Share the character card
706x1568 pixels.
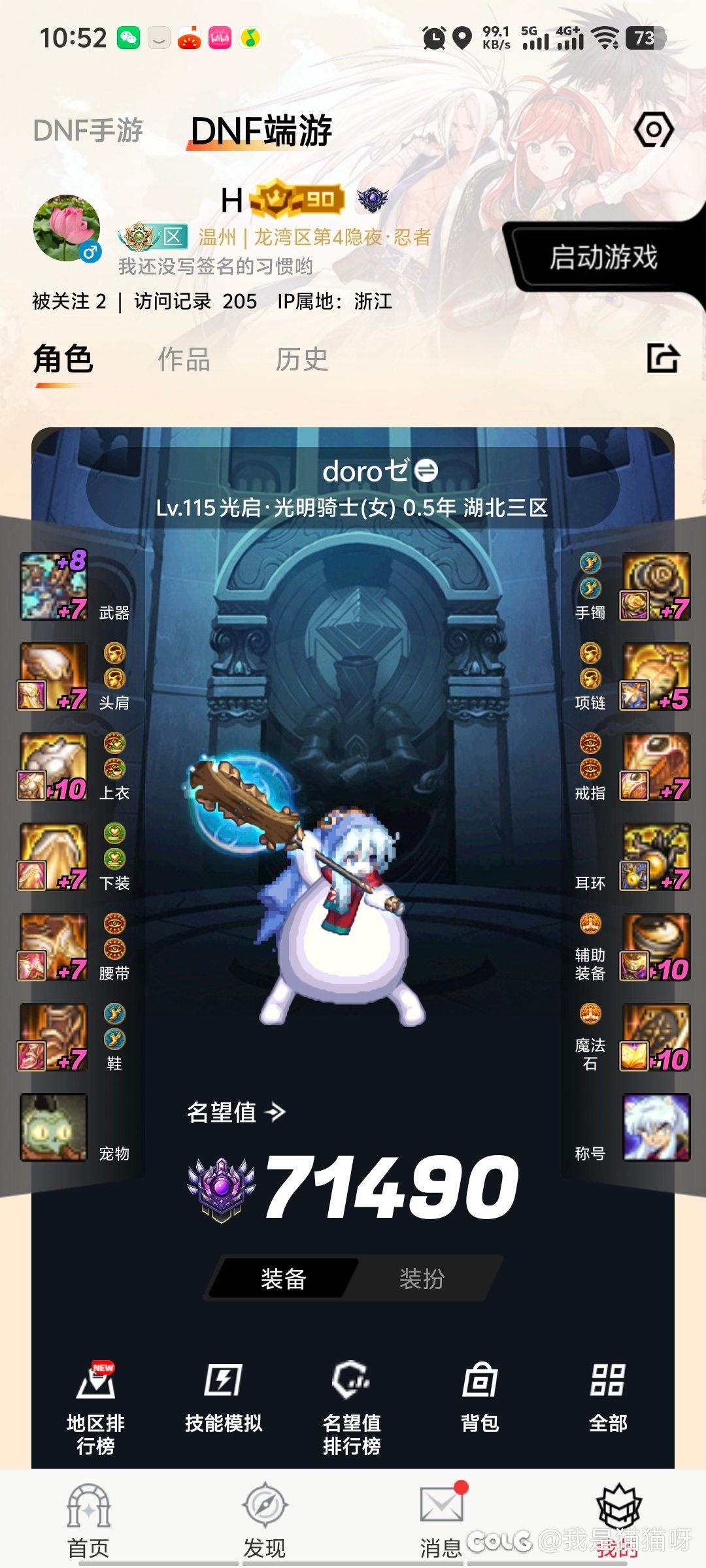tap(663, 358)
